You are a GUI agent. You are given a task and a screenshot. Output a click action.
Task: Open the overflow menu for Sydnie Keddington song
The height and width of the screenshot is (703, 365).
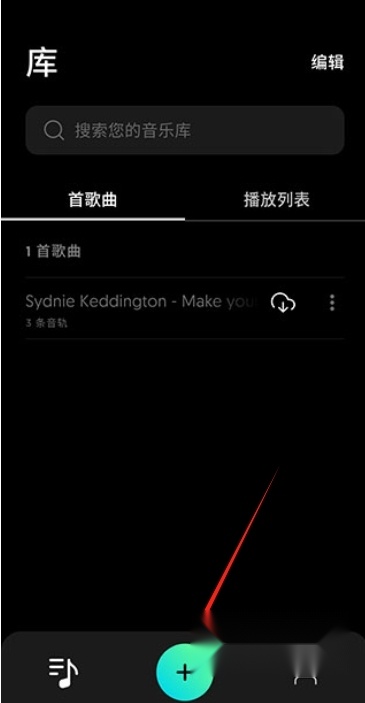point(332,303)
